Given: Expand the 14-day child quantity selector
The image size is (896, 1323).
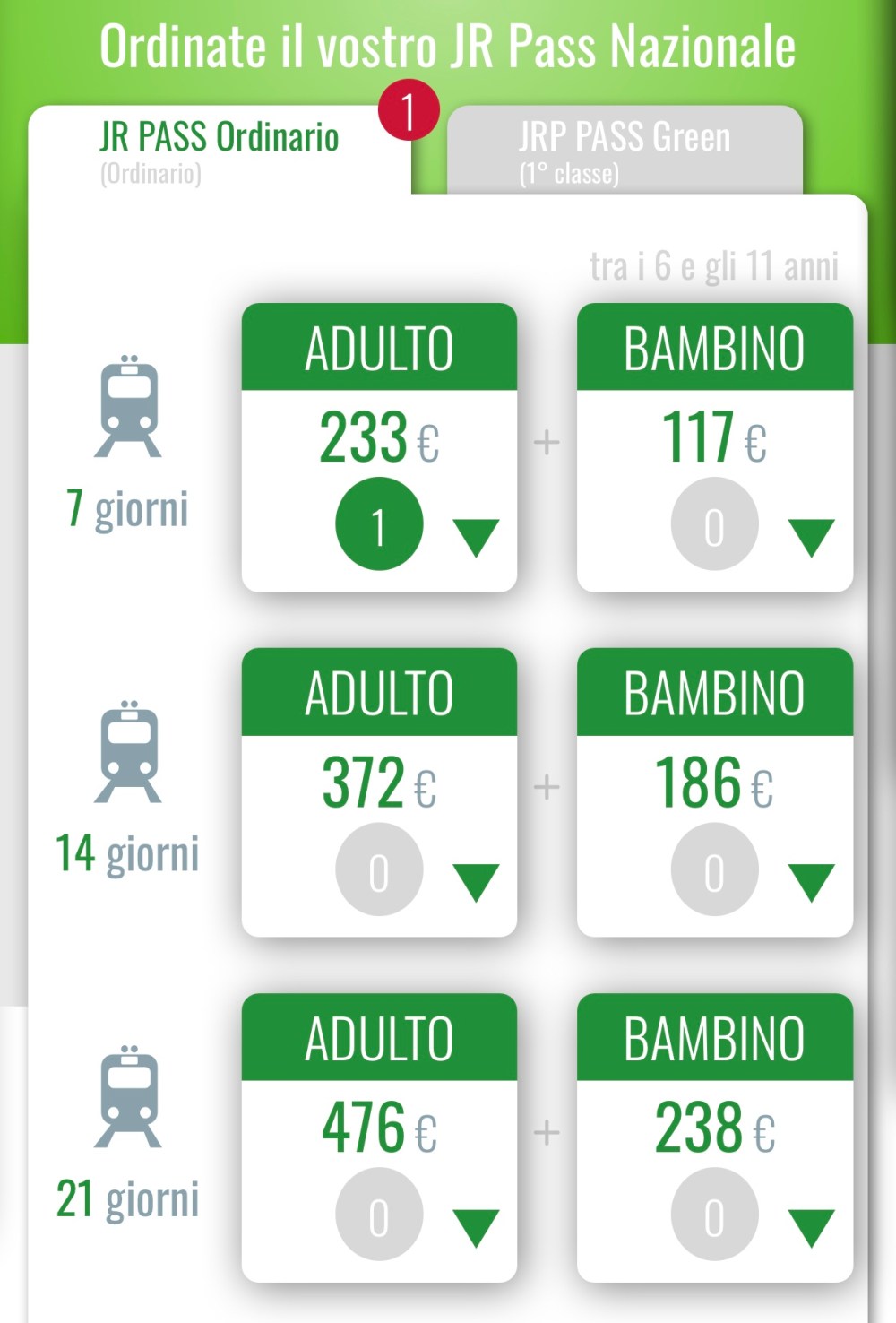Looking at the screenshot, I should tap(811, 882).
